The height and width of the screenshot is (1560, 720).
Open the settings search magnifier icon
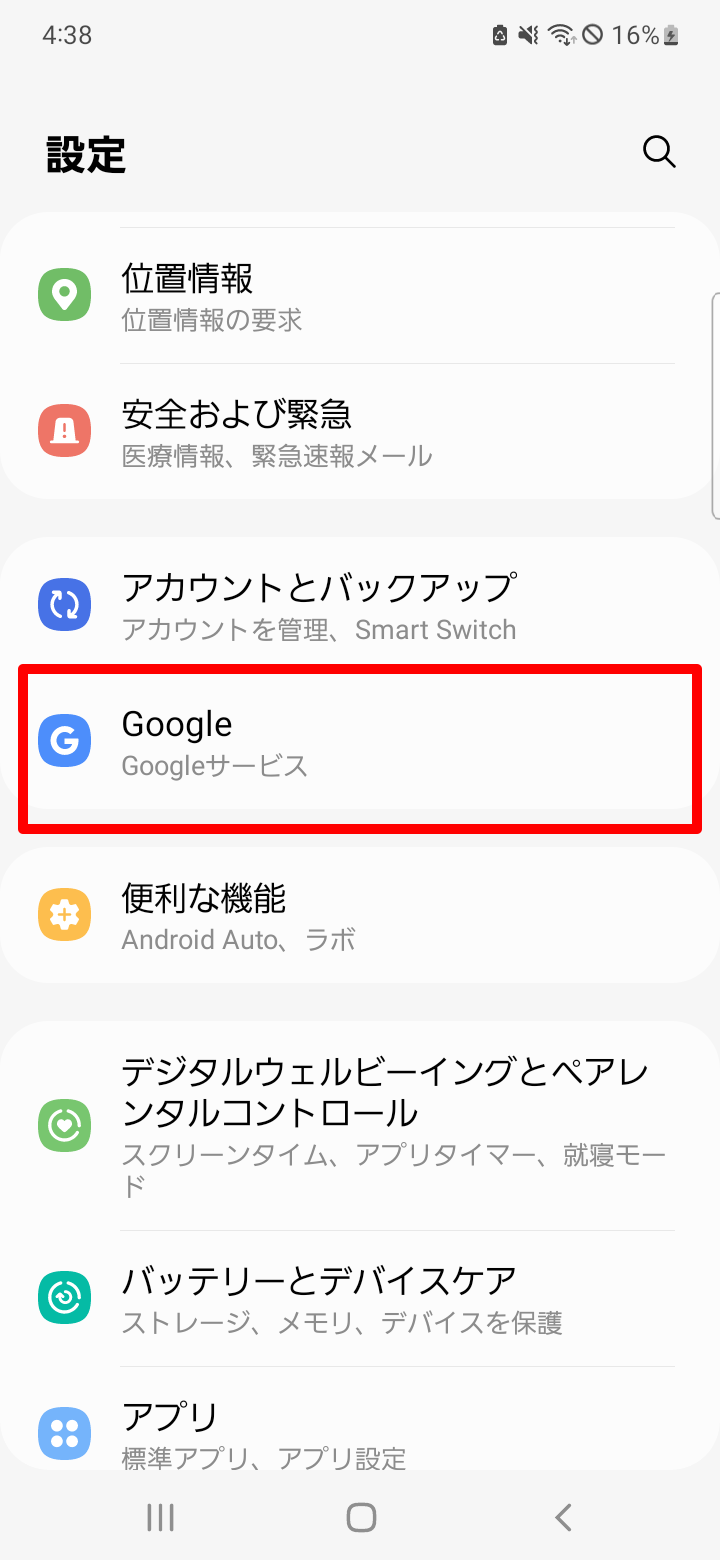coord(659,152)
